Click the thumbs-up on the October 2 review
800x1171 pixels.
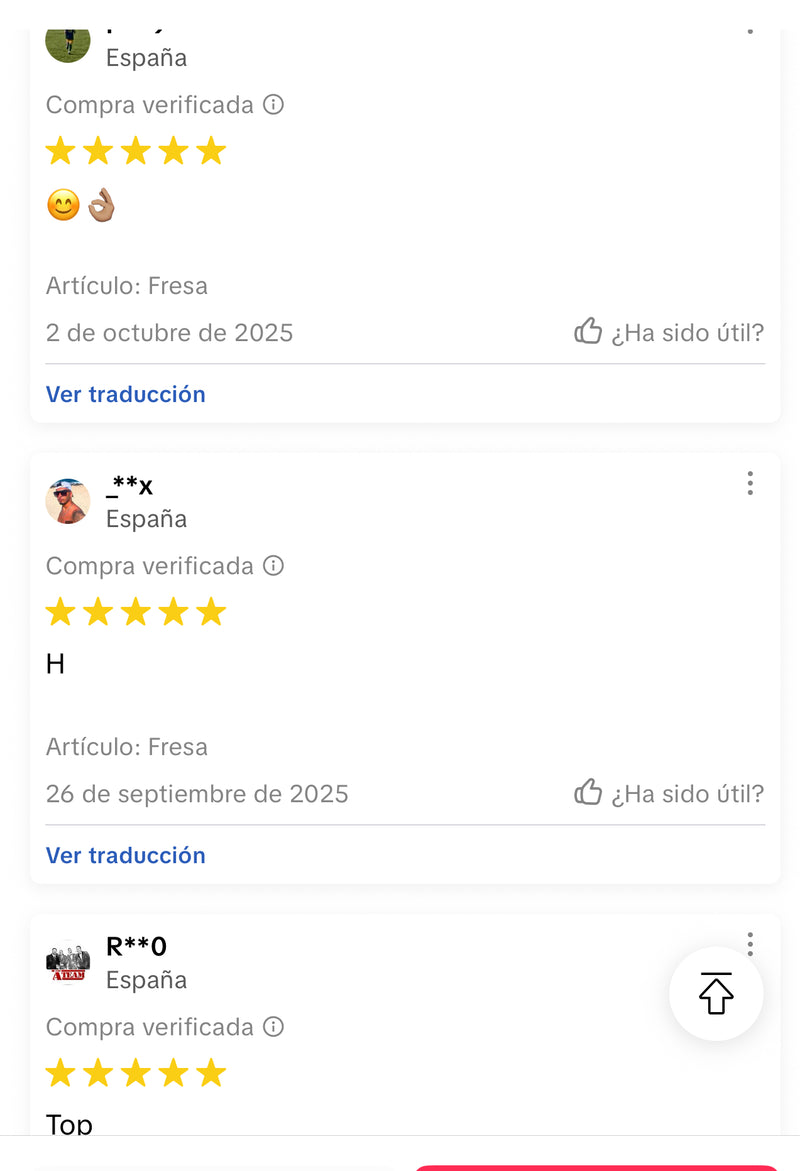click(x=588, y=330)
